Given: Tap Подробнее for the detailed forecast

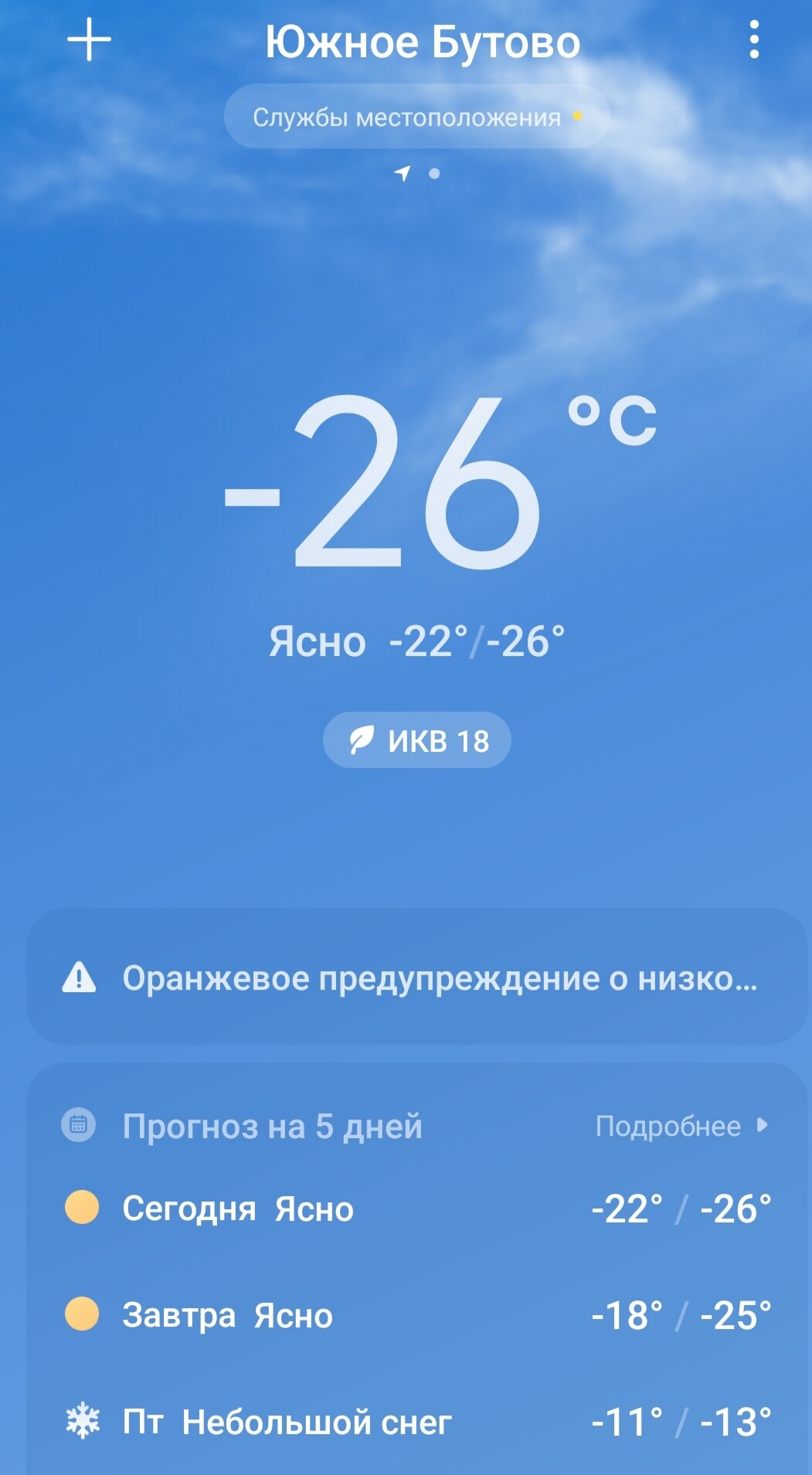Looking at the screenshot, I should tap(681, 1126).
